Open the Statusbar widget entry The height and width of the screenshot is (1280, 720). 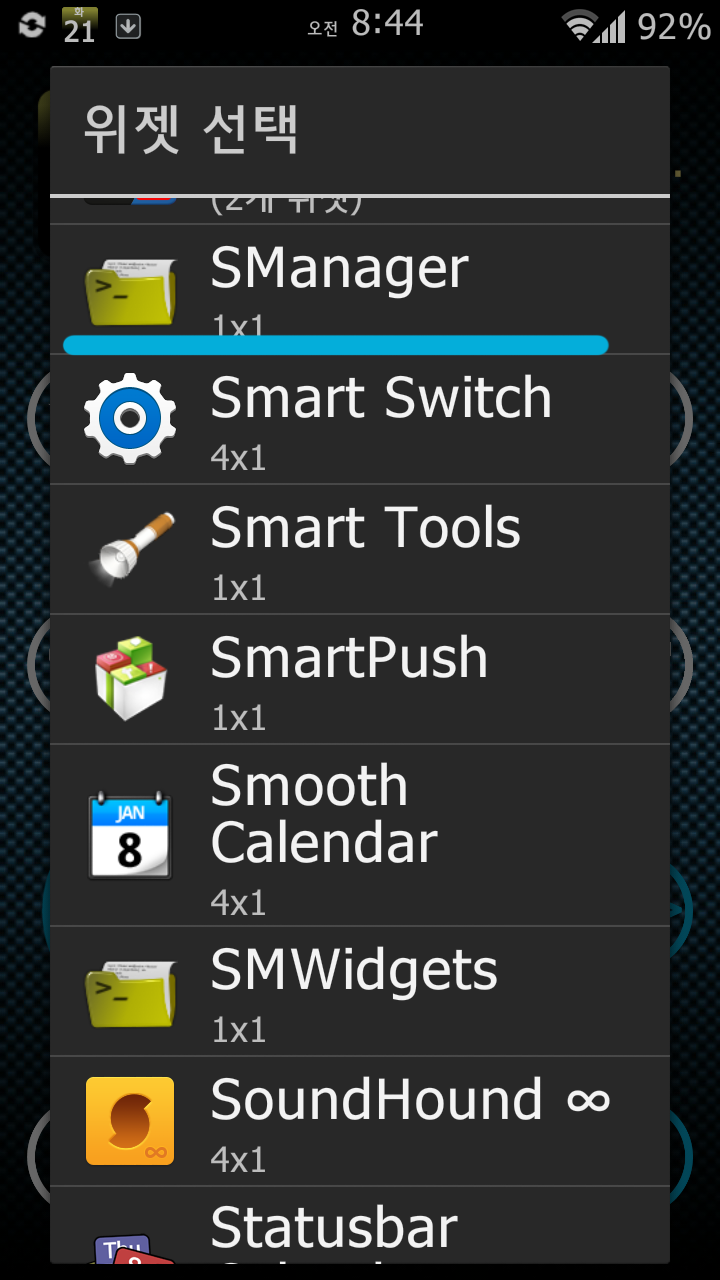coord(360,1228)
